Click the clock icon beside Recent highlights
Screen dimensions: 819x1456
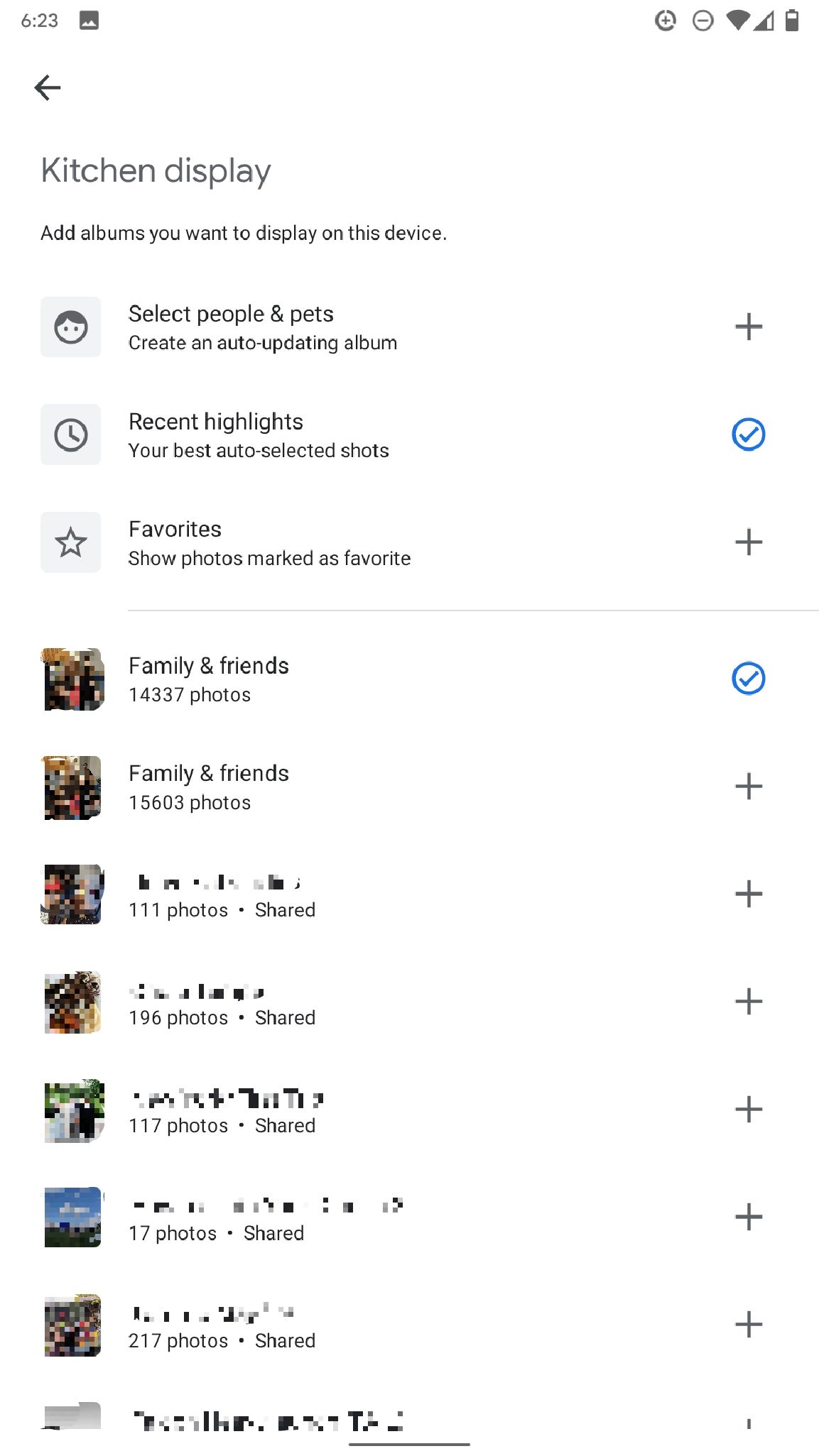pos(70,434)
